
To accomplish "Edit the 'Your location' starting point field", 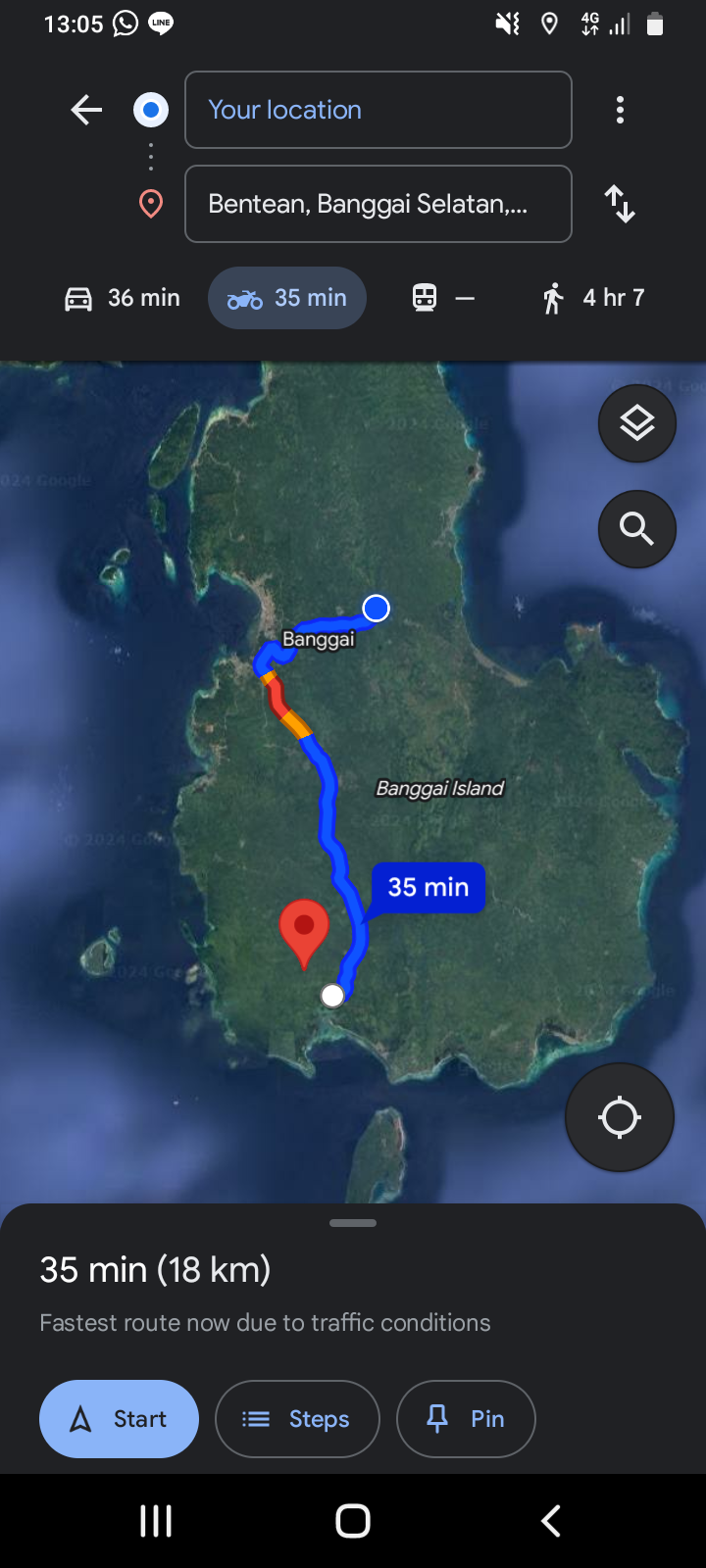I will (x=378, y=110).
